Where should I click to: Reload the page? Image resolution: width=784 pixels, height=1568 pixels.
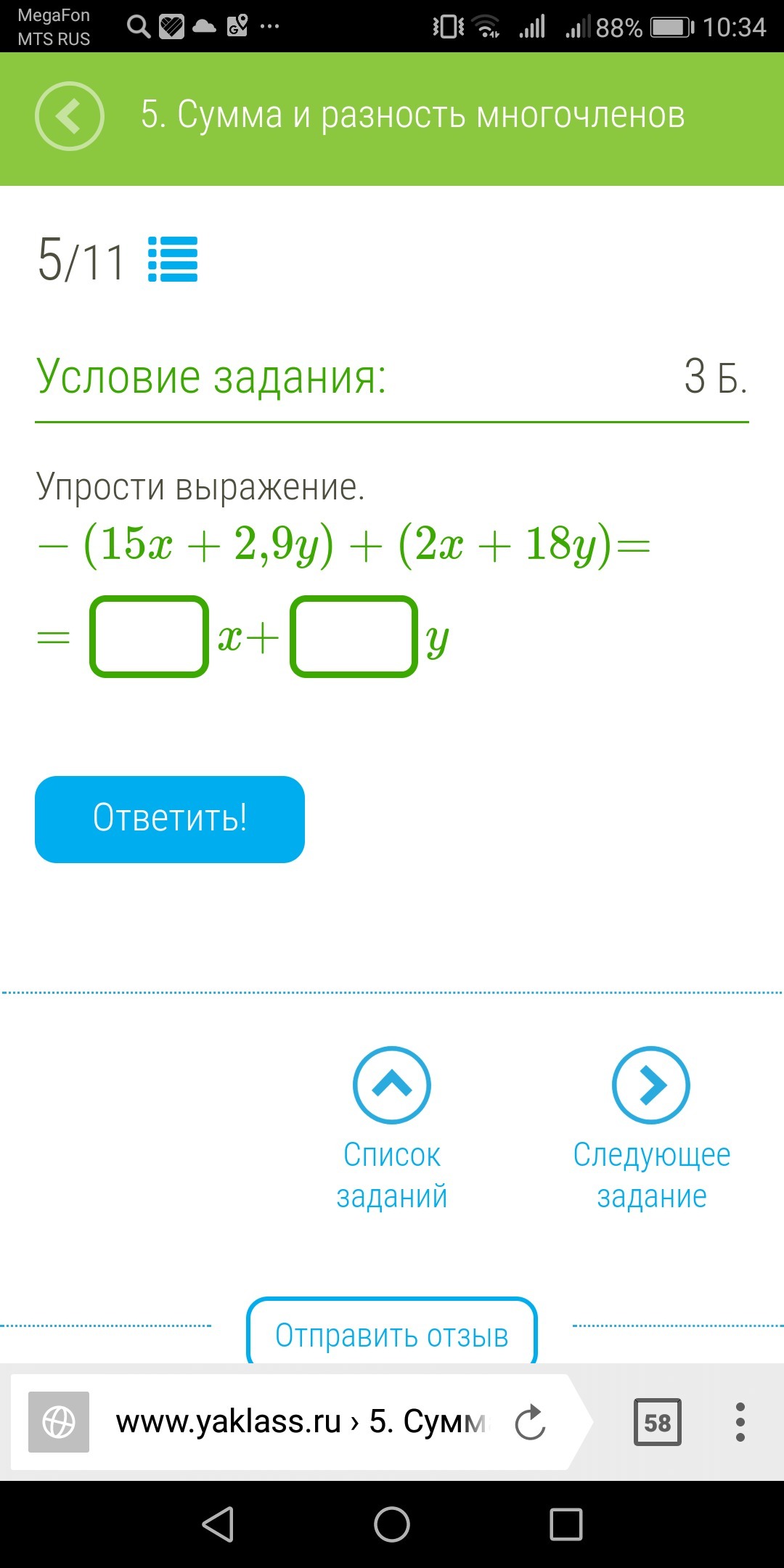(530, 1422)
